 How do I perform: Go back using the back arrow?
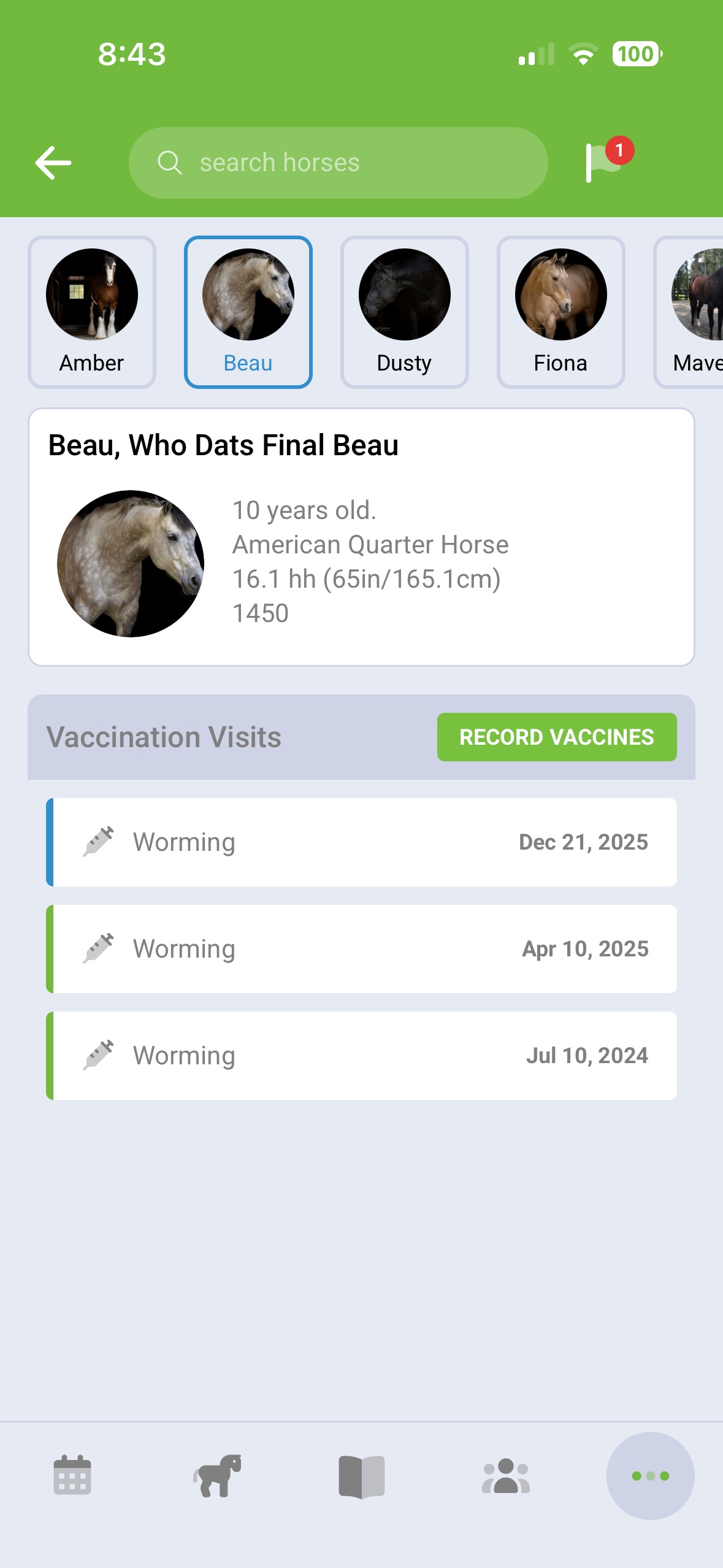pos(52,163)
